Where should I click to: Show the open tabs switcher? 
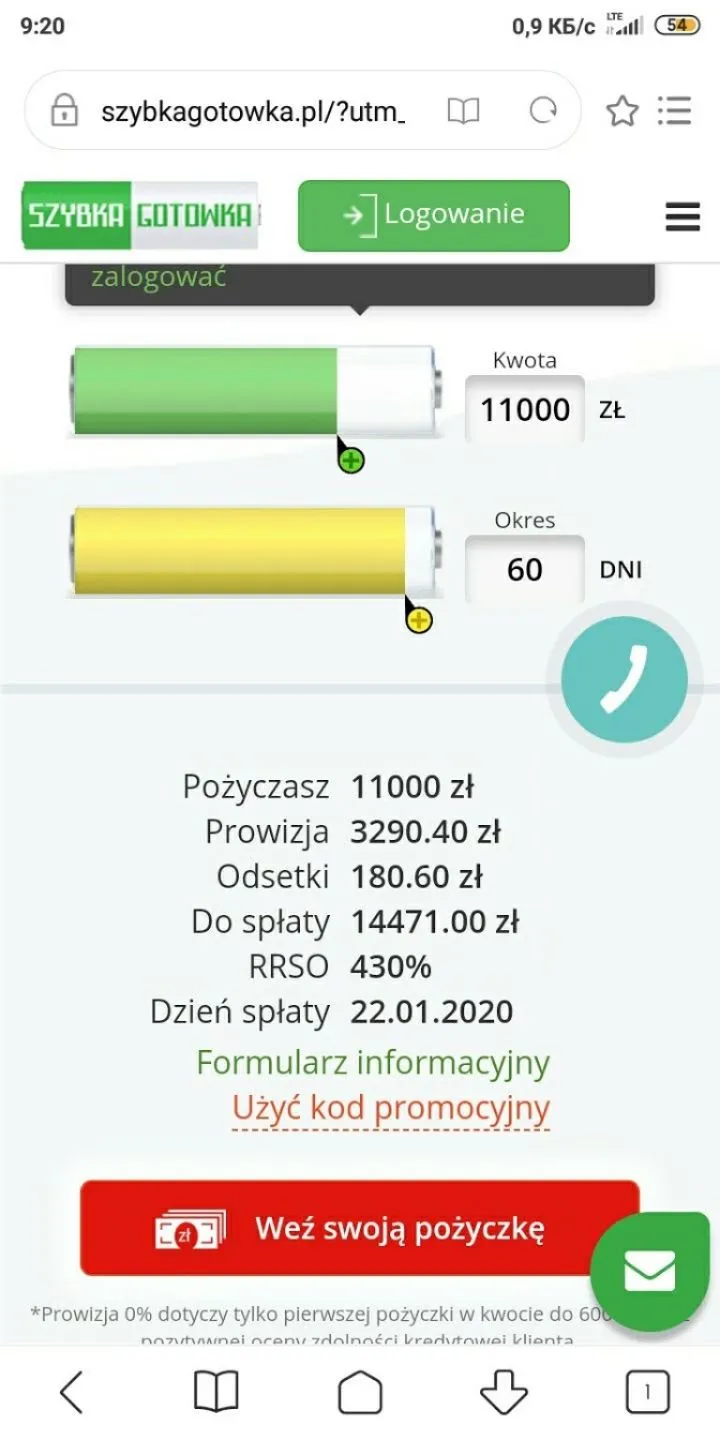pyautogui.click(x=647, y=1392)
